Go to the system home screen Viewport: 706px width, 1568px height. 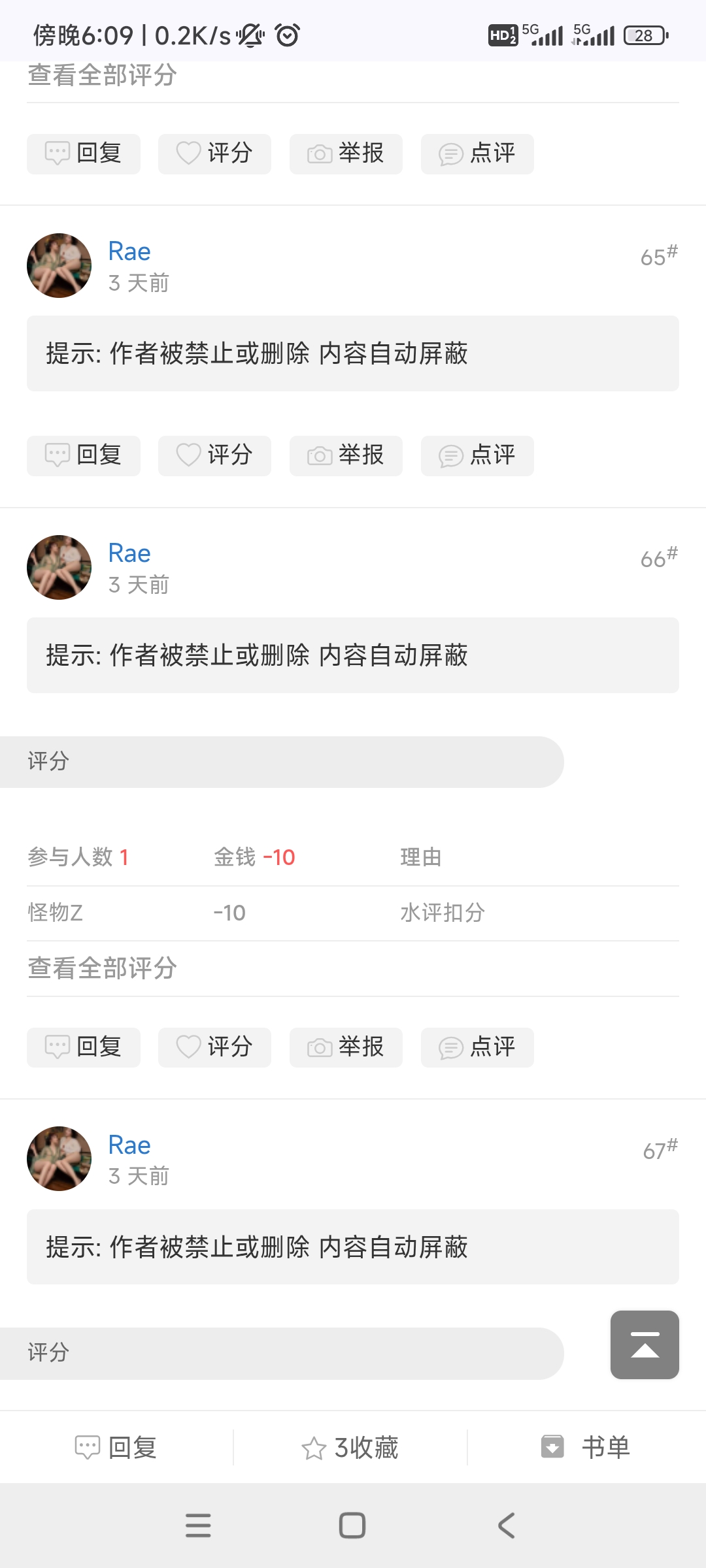pyautogui.click(x=352, y=1526)
